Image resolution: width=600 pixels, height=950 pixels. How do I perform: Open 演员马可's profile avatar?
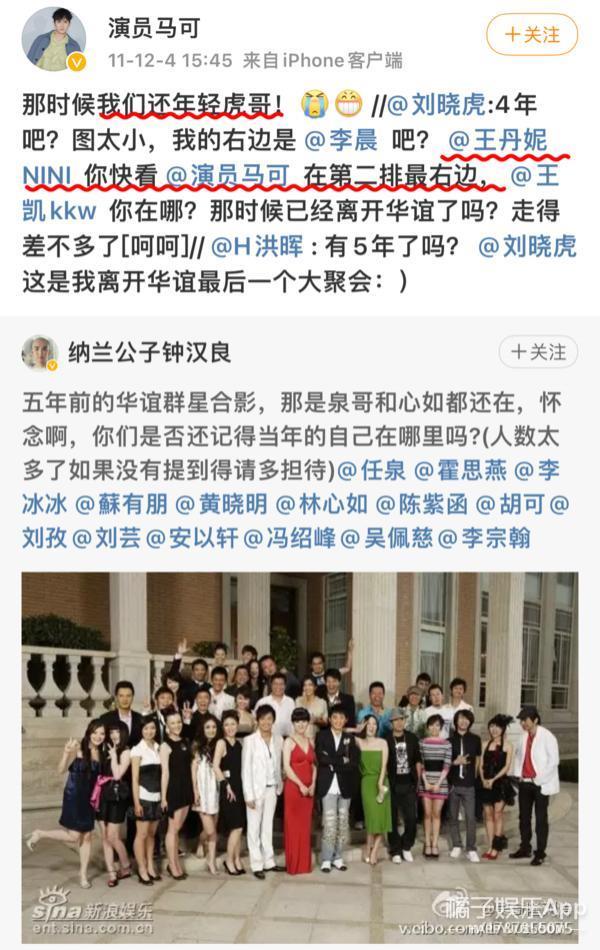tap(54, 39)
